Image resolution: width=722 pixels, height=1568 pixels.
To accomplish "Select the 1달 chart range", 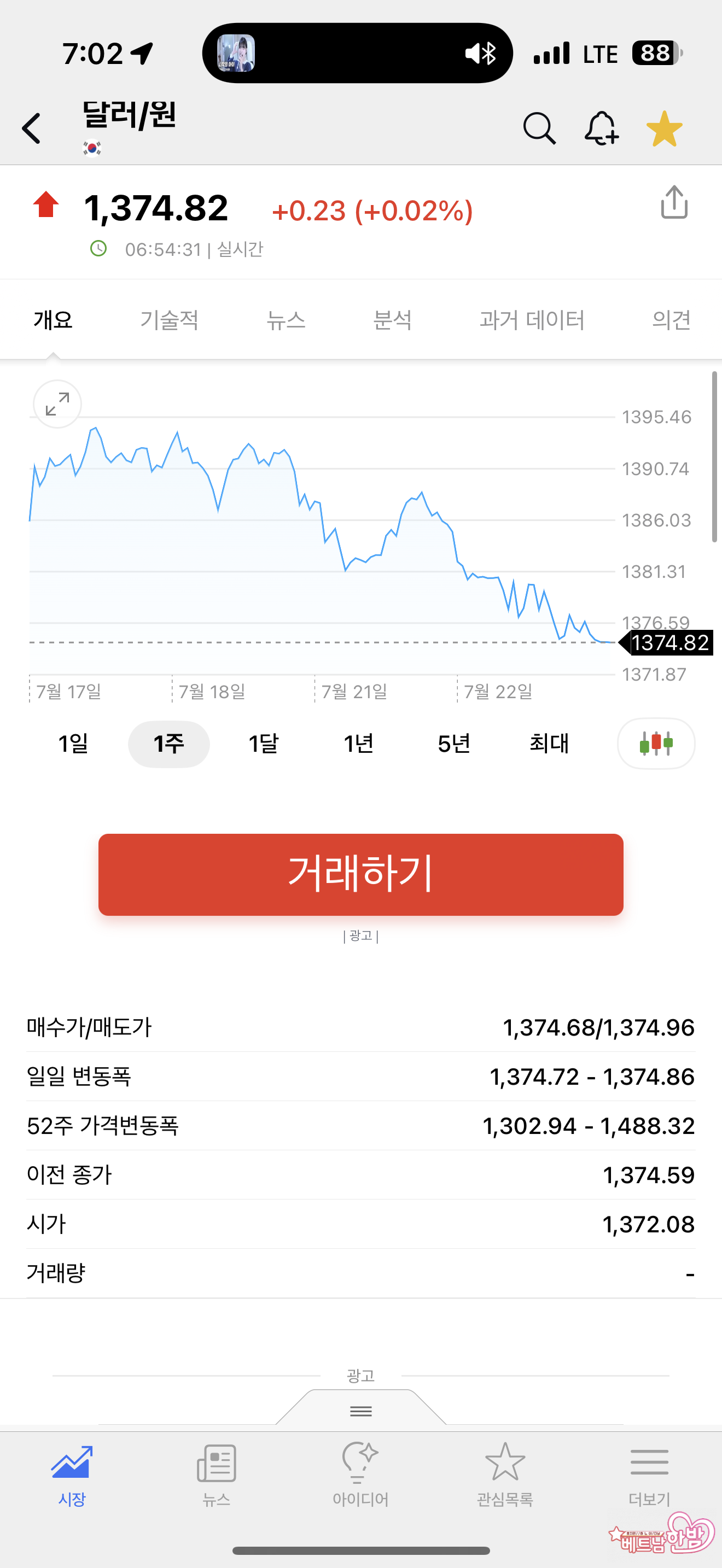I will tap(264, 743).
